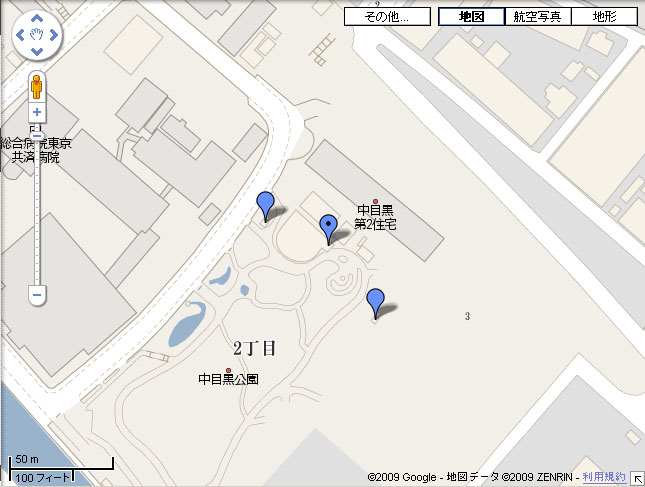Switch to the 航空写真 satellite view

click(538, 17)
